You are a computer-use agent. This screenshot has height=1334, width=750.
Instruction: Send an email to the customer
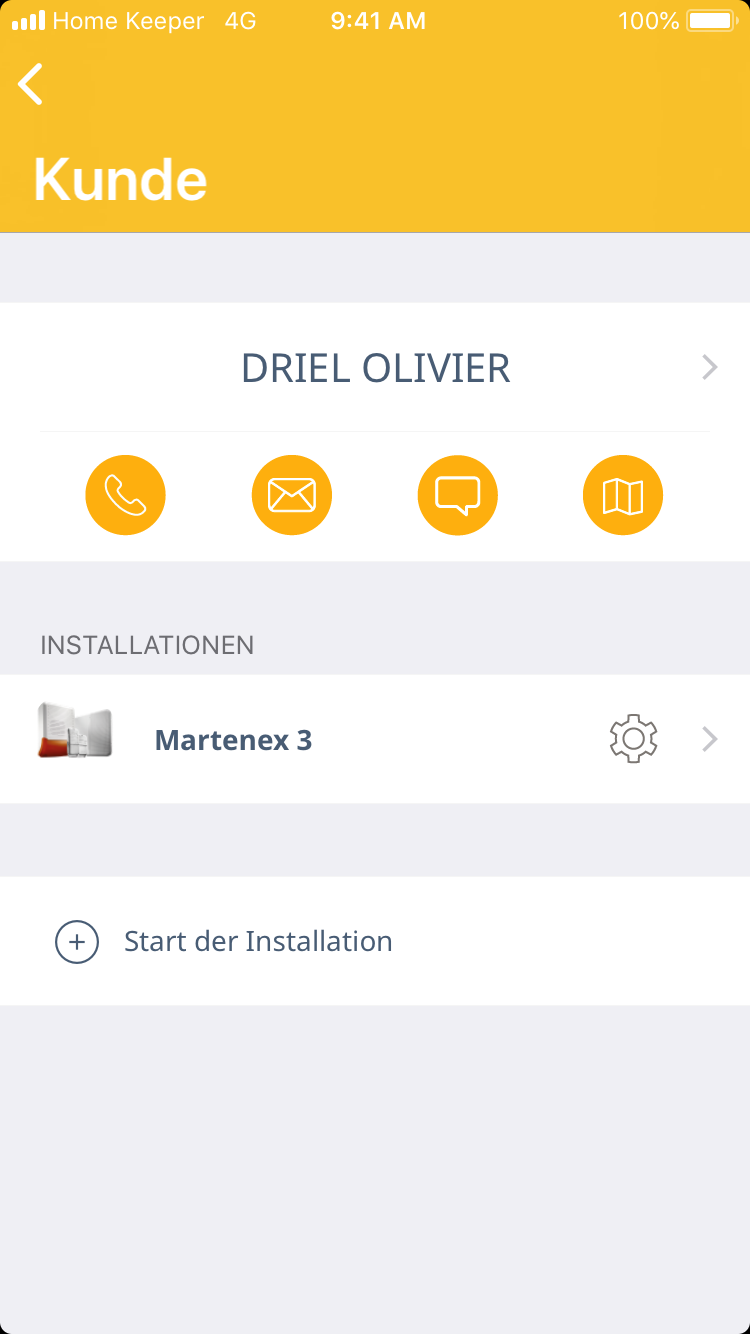[291, 495]
